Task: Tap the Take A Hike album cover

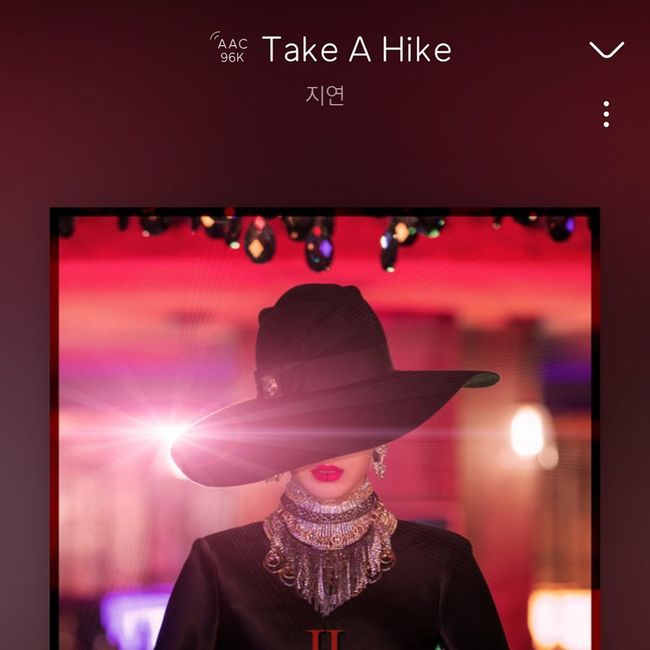Action: click(x=325, y=430)
